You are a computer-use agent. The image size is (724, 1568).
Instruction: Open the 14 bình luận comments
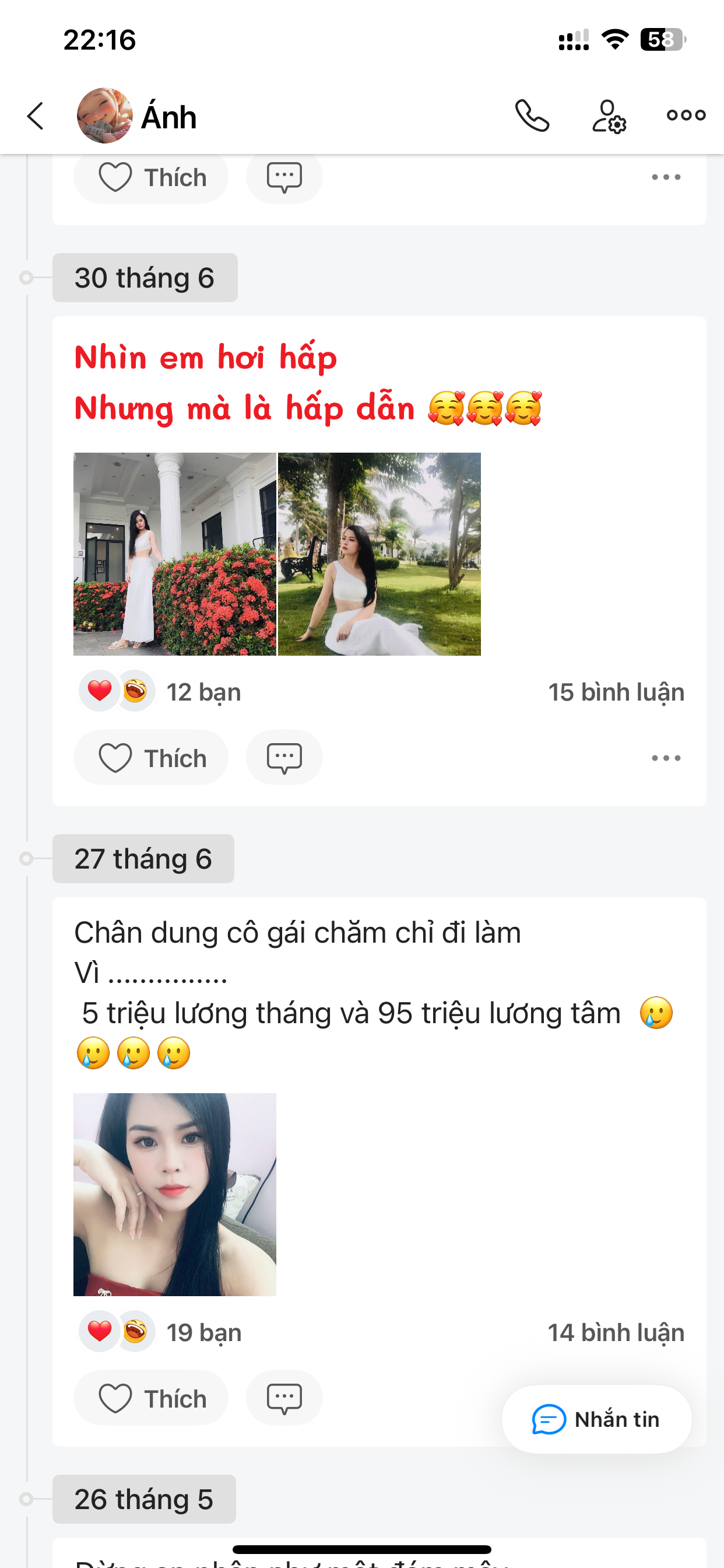click(616, 1332)
